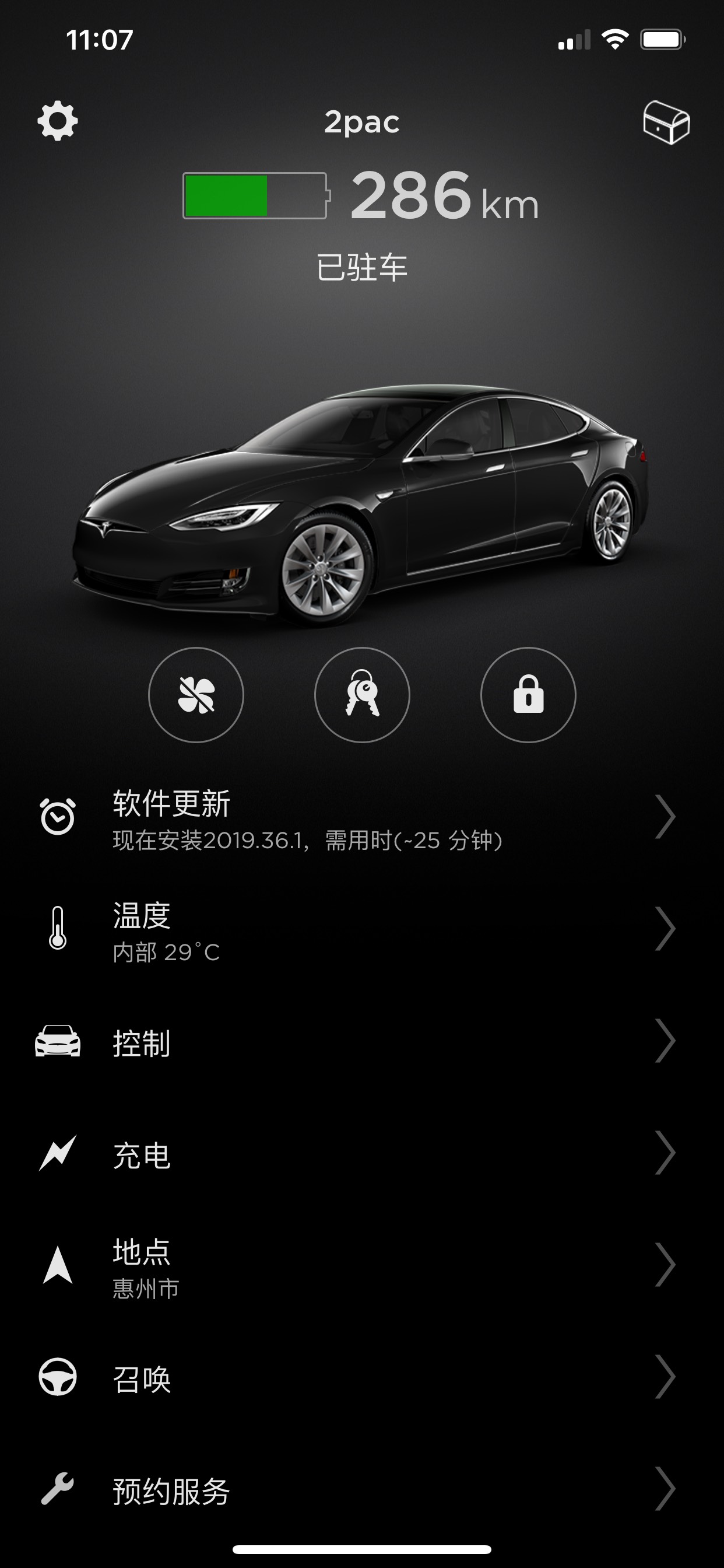Toggle the climate control button under the car
The height and width of the screenshot is (1568, 724).
pyautogui.click(x=195, y=696)
